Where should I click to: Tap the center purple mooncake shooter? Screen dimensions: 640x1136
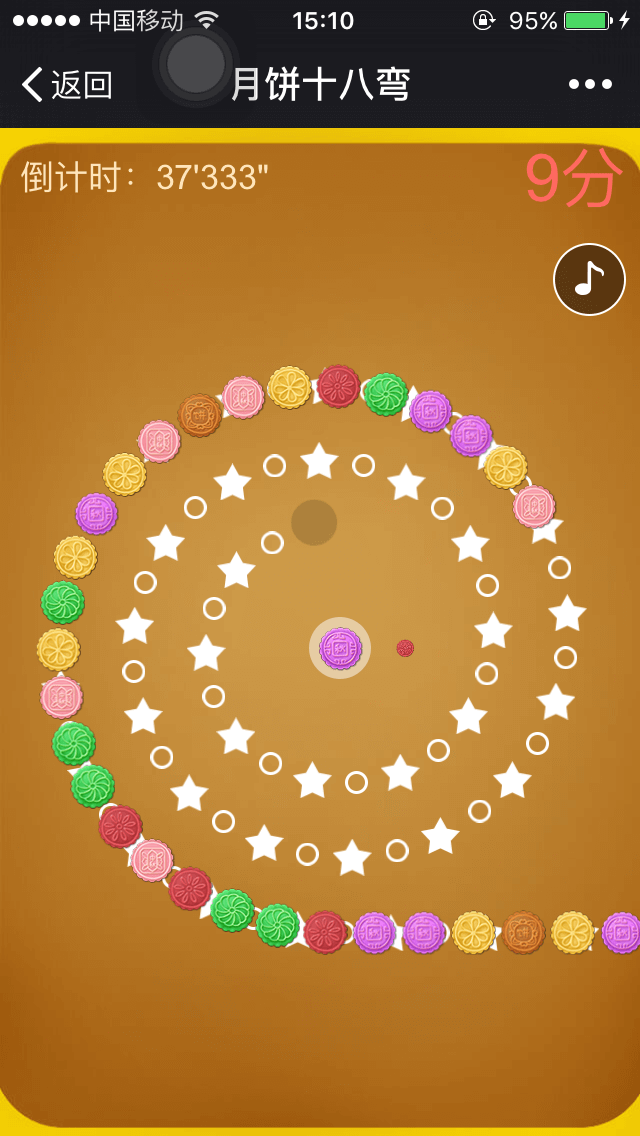point(340,648)
